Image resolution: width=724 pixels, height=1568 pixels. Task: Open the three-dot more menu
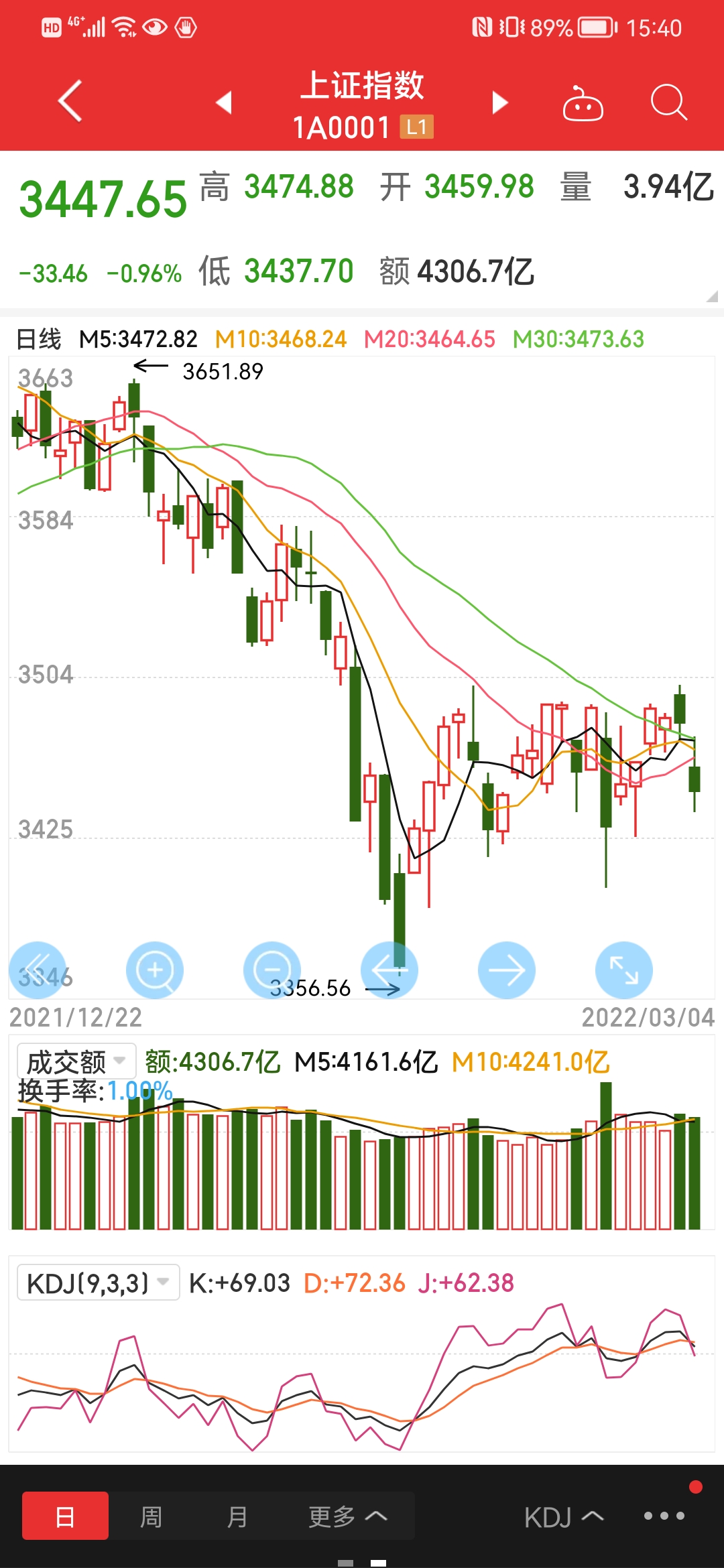664,1516
